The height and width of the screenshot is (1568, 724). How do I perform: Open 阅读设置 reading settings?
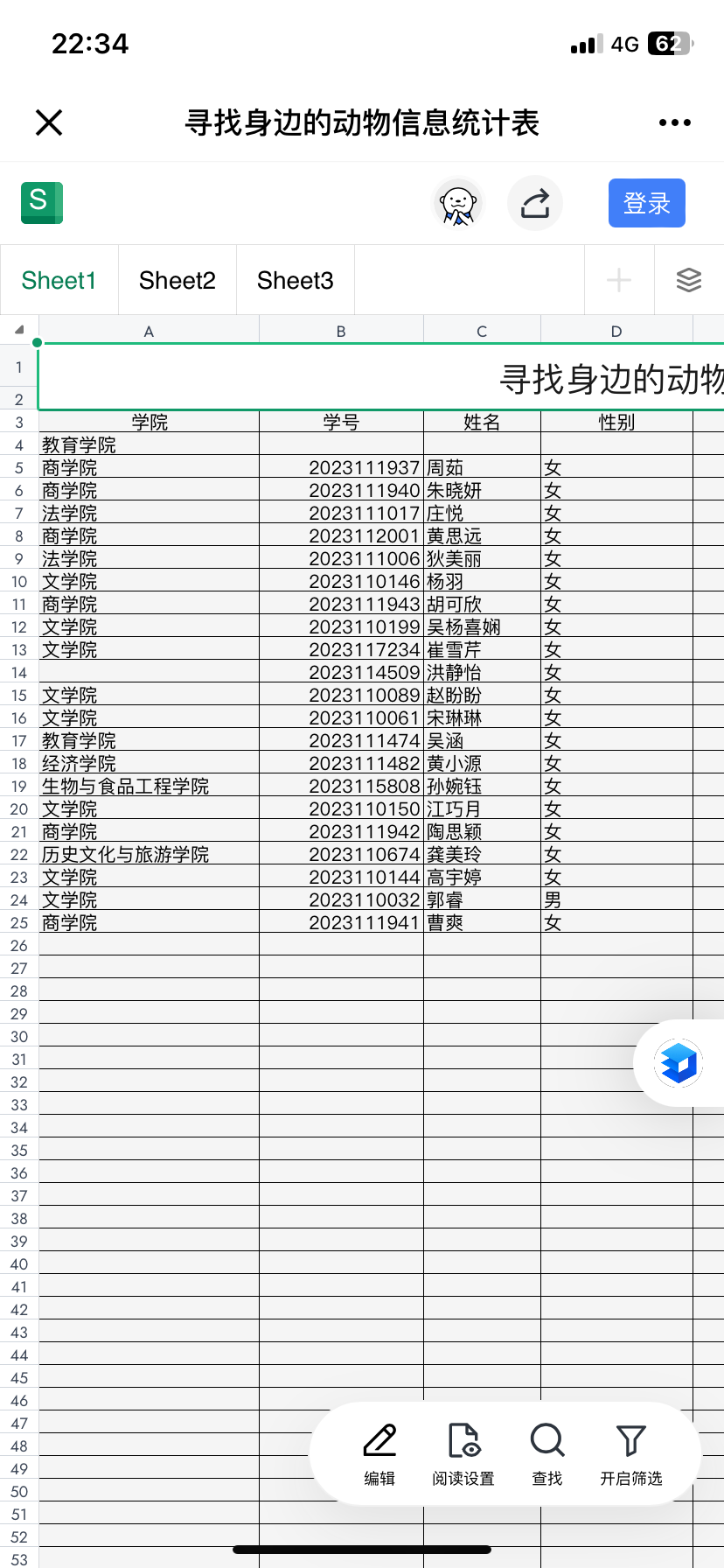coord(463,1454)
